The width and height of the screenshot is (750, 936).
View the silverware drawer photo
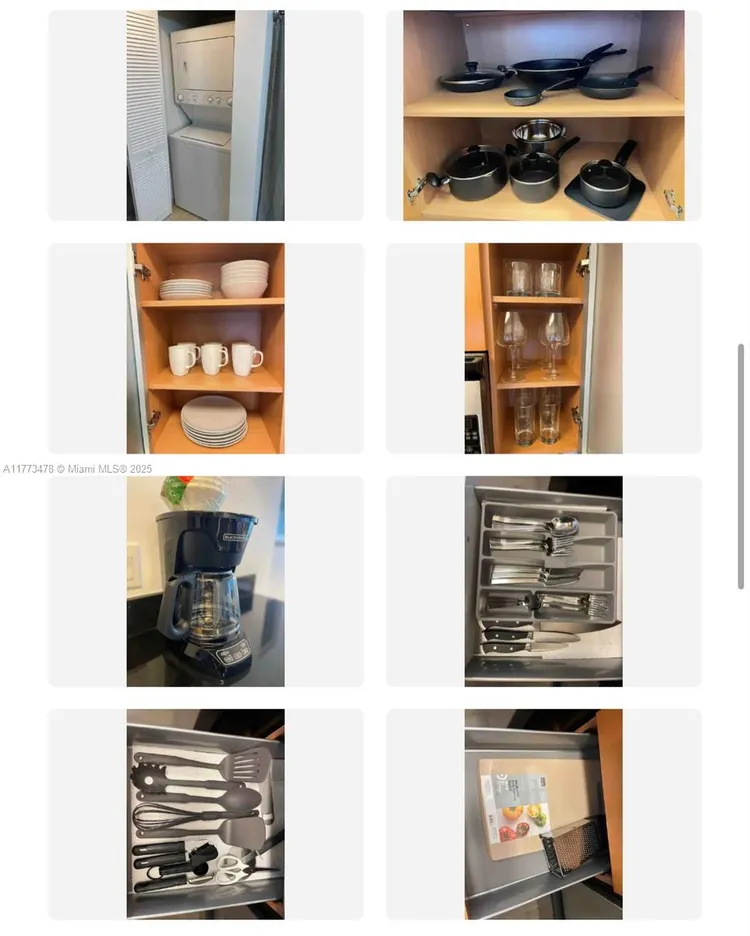click(543, 581)
